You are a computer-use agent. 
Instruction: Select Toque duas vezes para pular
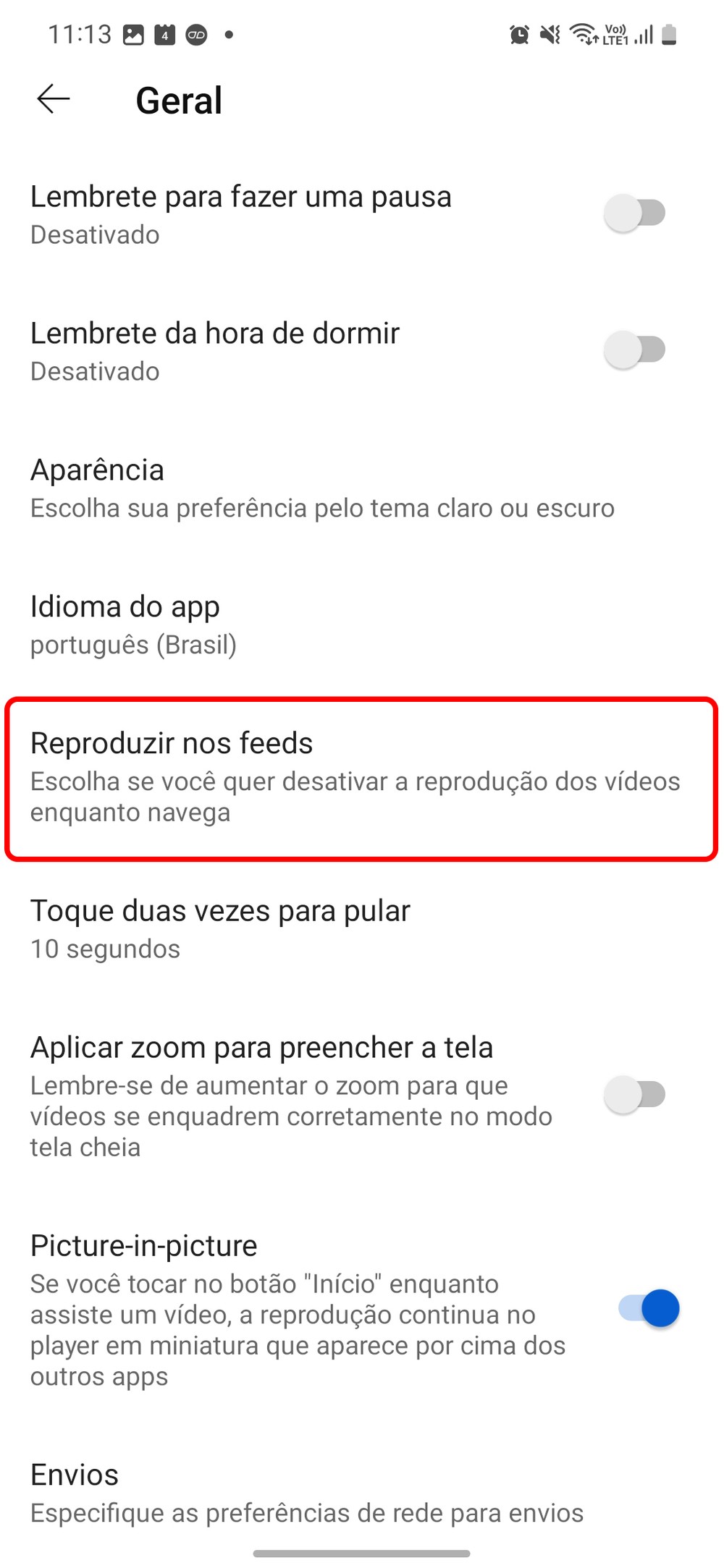click(x=220, y=928)
